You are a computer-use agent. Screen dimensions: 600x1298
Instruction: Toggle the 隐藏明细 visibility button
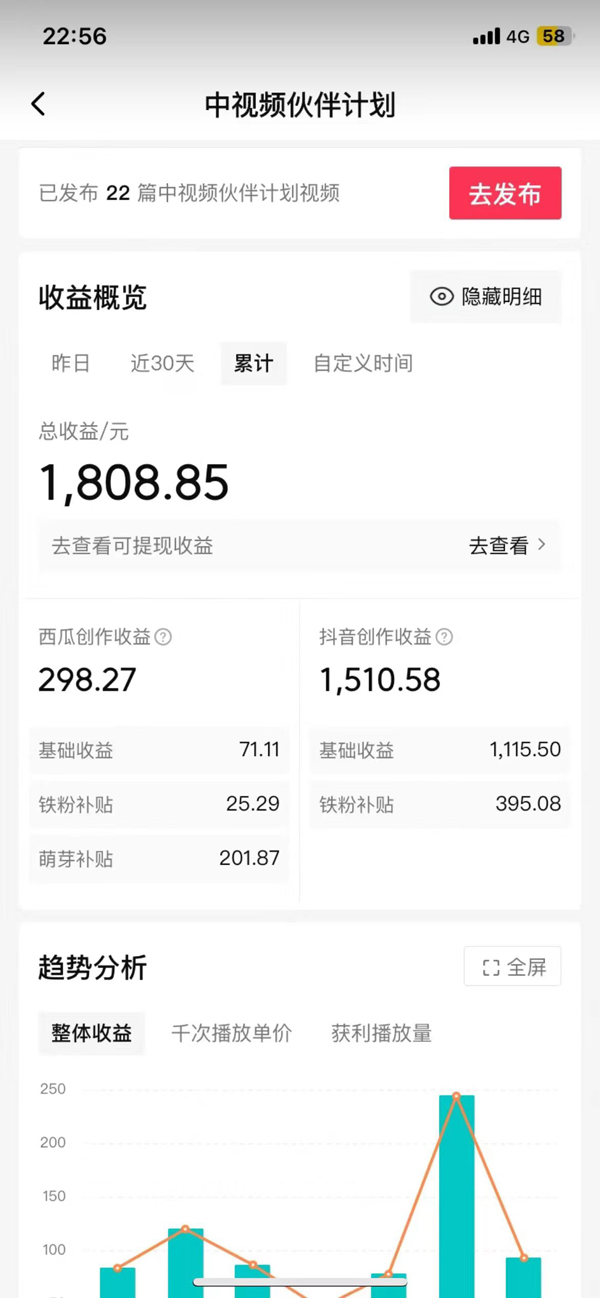pos(486,297)
